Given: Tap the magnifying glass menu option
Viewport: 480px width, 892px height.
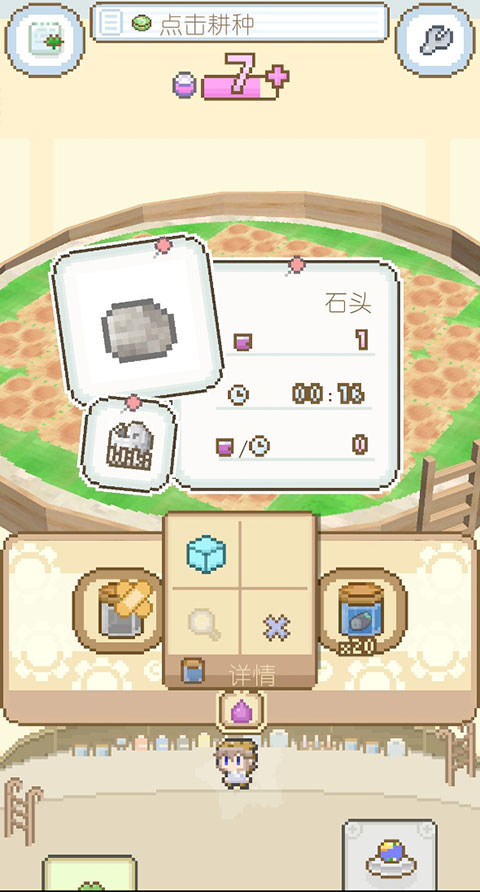Looking at the screenshot, I should 205,624.
